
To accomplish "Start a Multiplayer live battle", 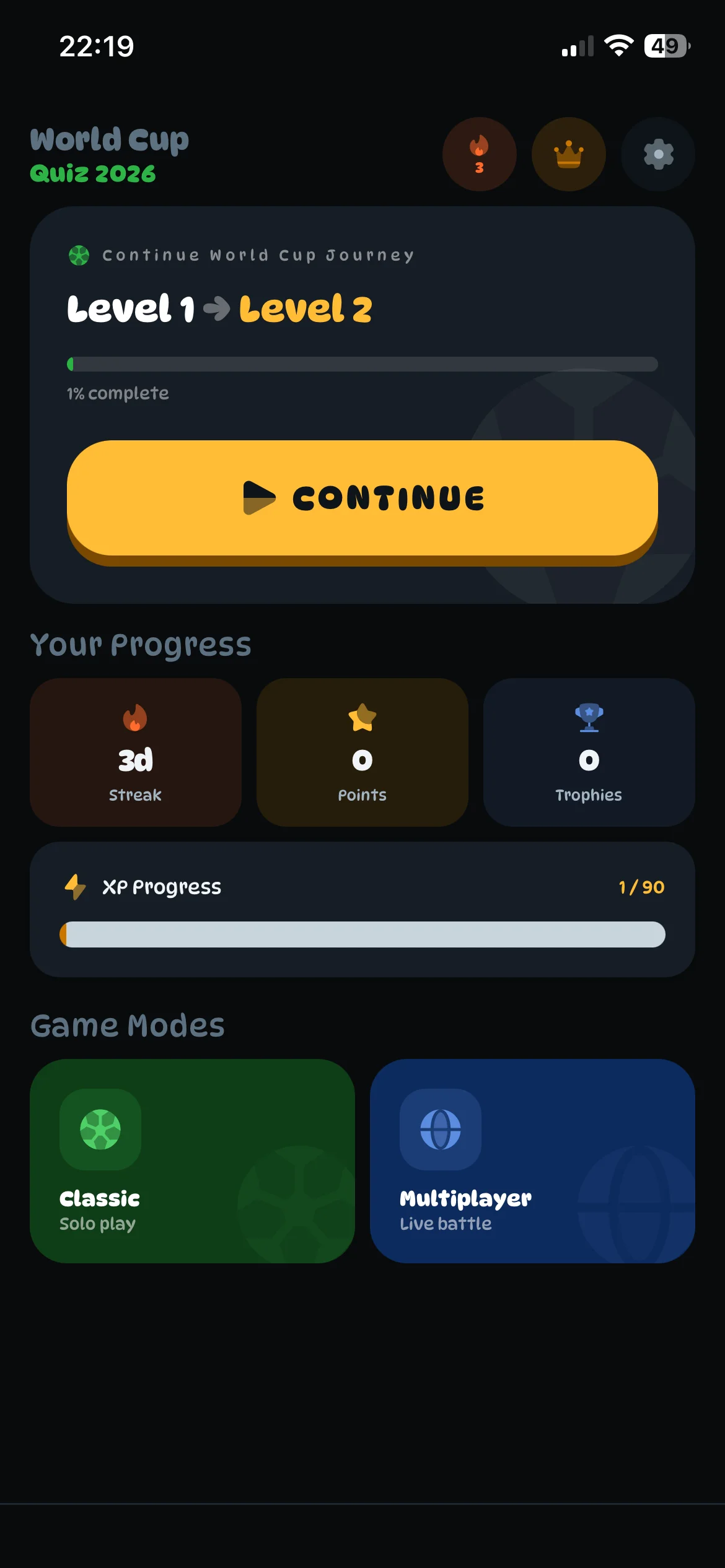I will [532, 1161].
